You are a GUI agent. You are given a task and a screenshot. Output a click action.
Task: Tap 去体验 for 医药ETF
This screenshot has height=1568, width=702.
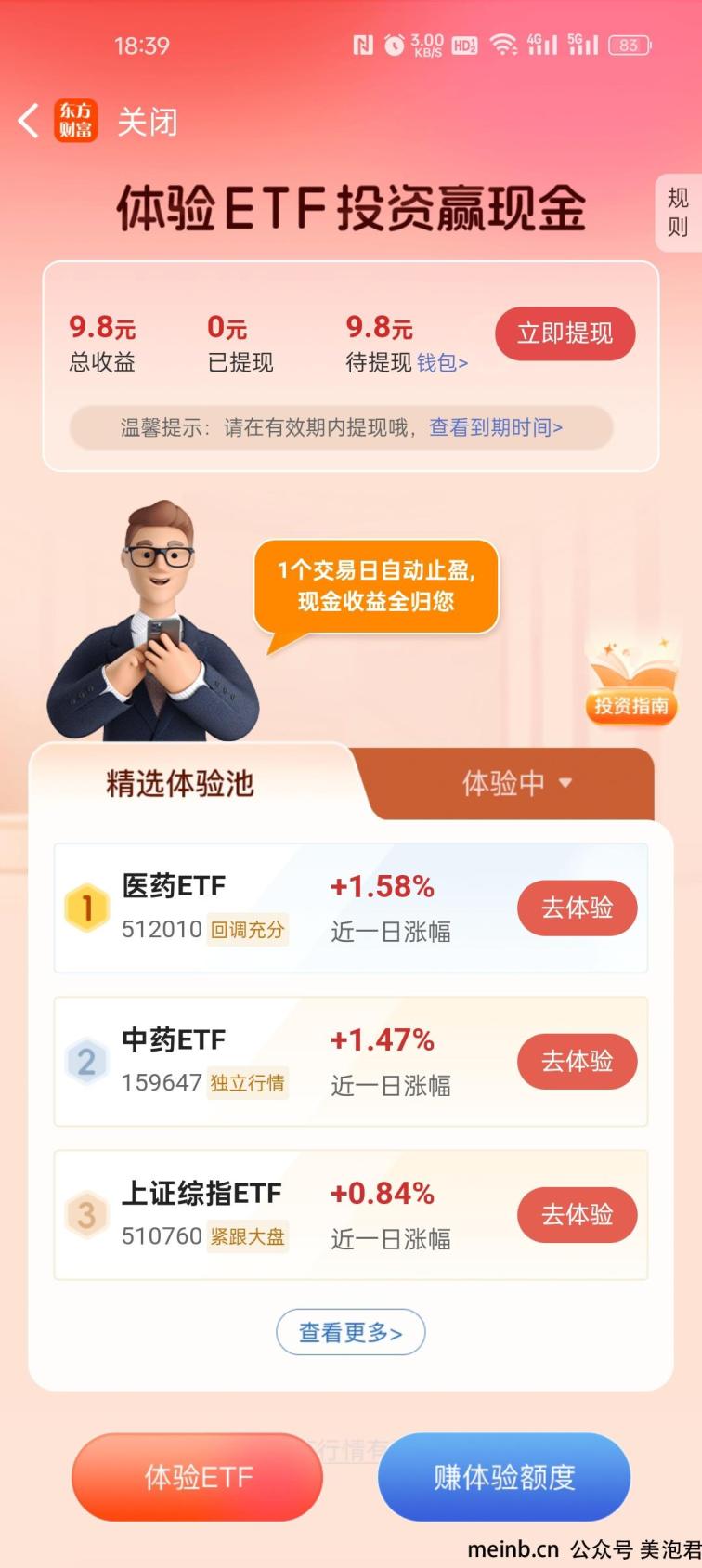577,908
